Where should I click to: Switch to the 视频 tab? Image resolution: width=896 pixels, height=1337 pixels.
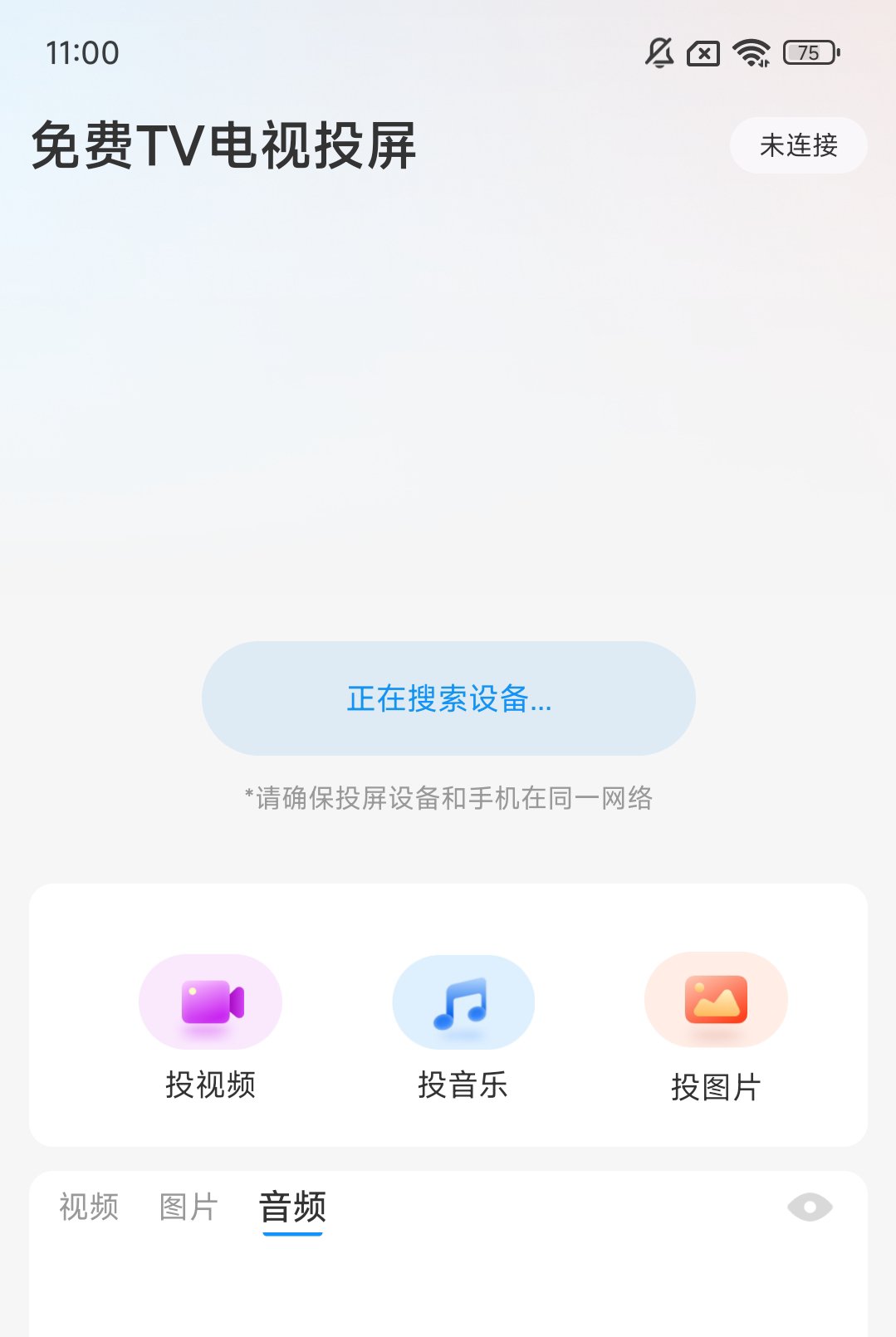pos(89,1207)
